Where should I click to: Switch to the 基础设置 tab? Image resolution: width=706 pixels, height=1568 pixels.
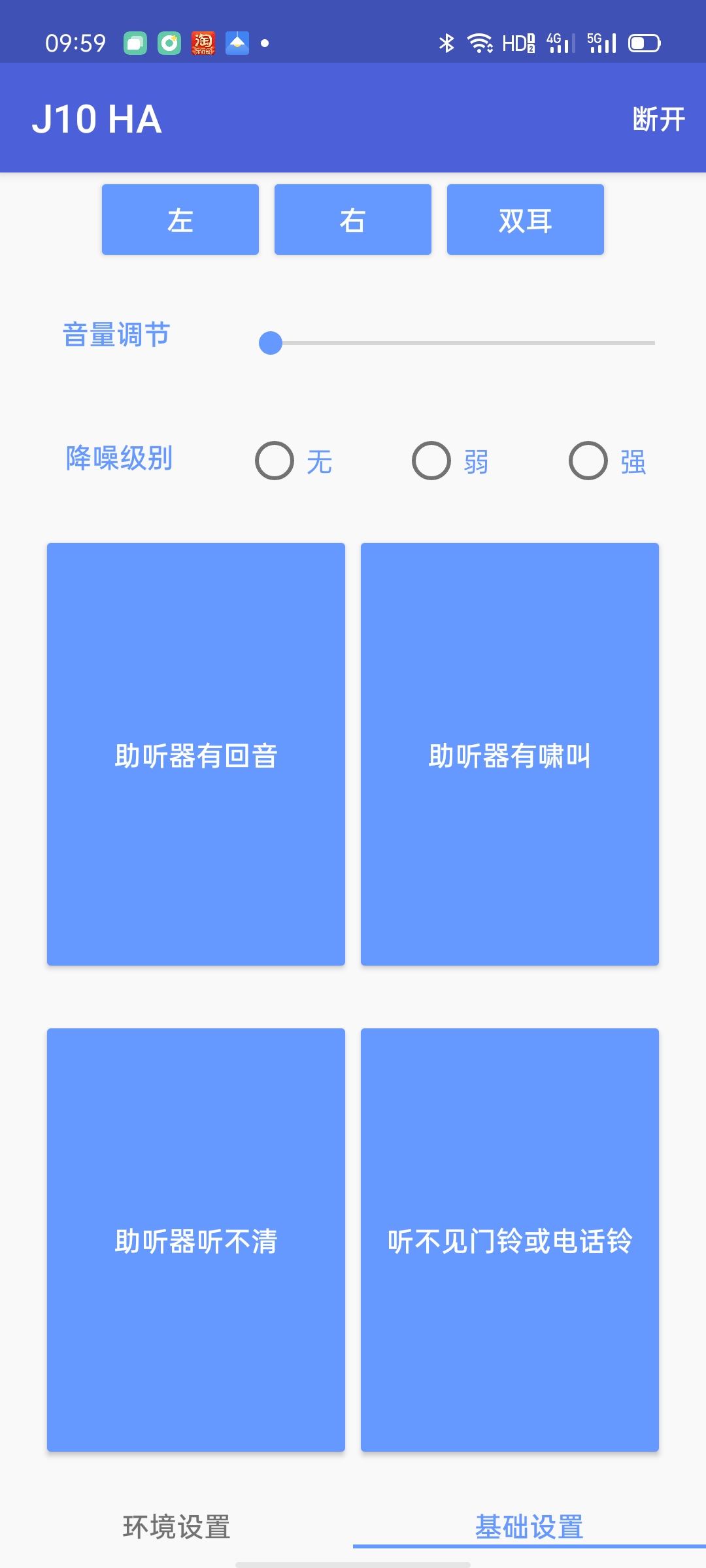[x=529, y=1527]
